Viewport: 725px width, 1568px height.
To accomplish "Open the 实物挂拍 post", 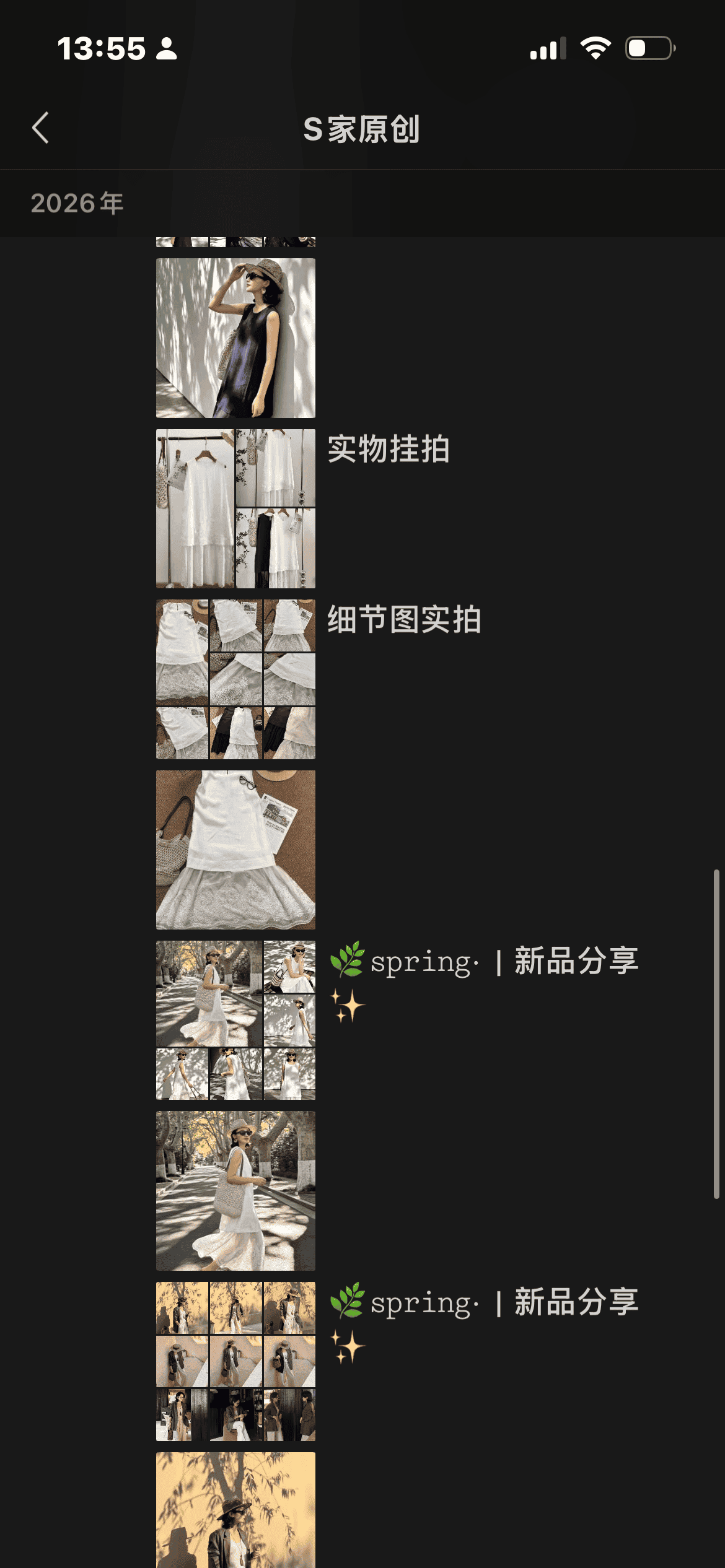I will 235,508.
